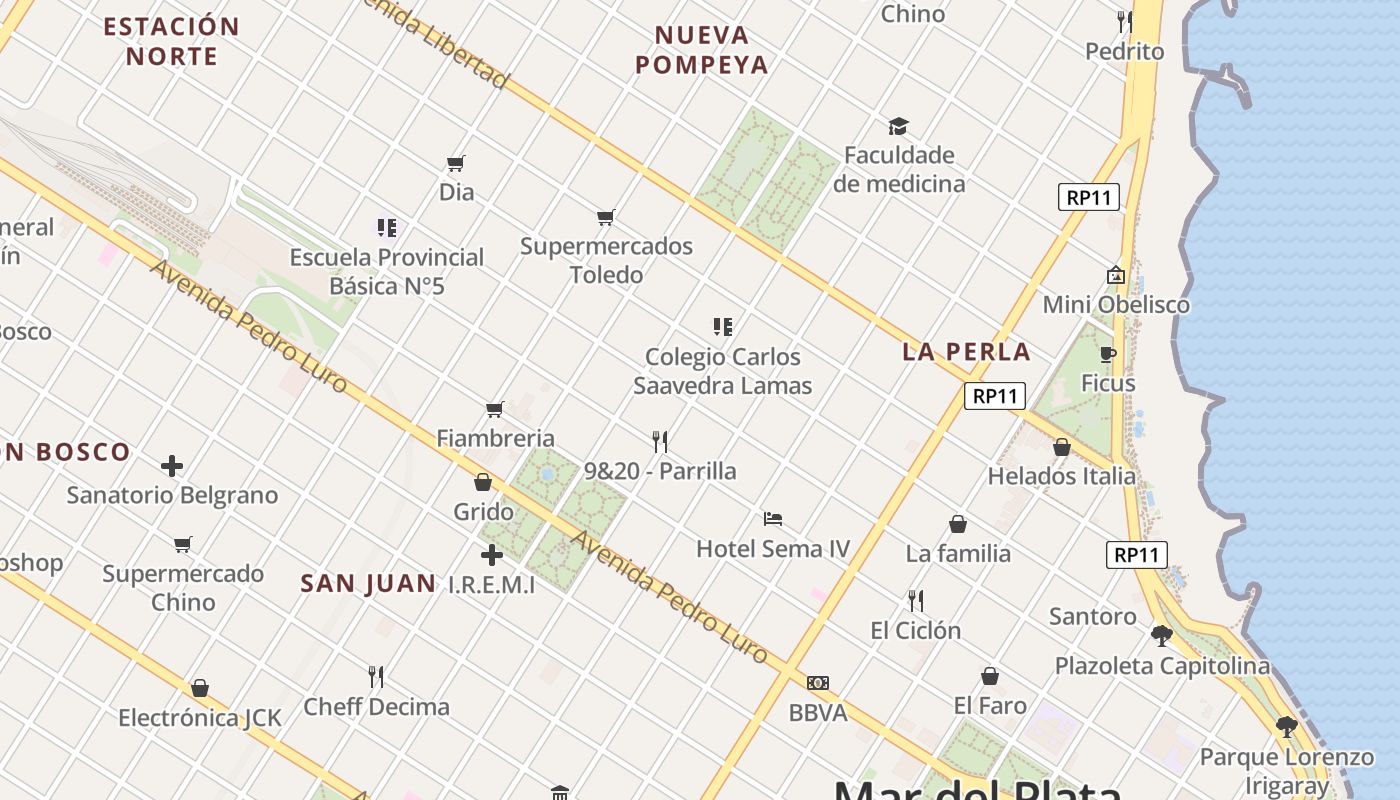Tap the Ficus cafe marker
This screenshot has height=800, width=1400.
1107,354
